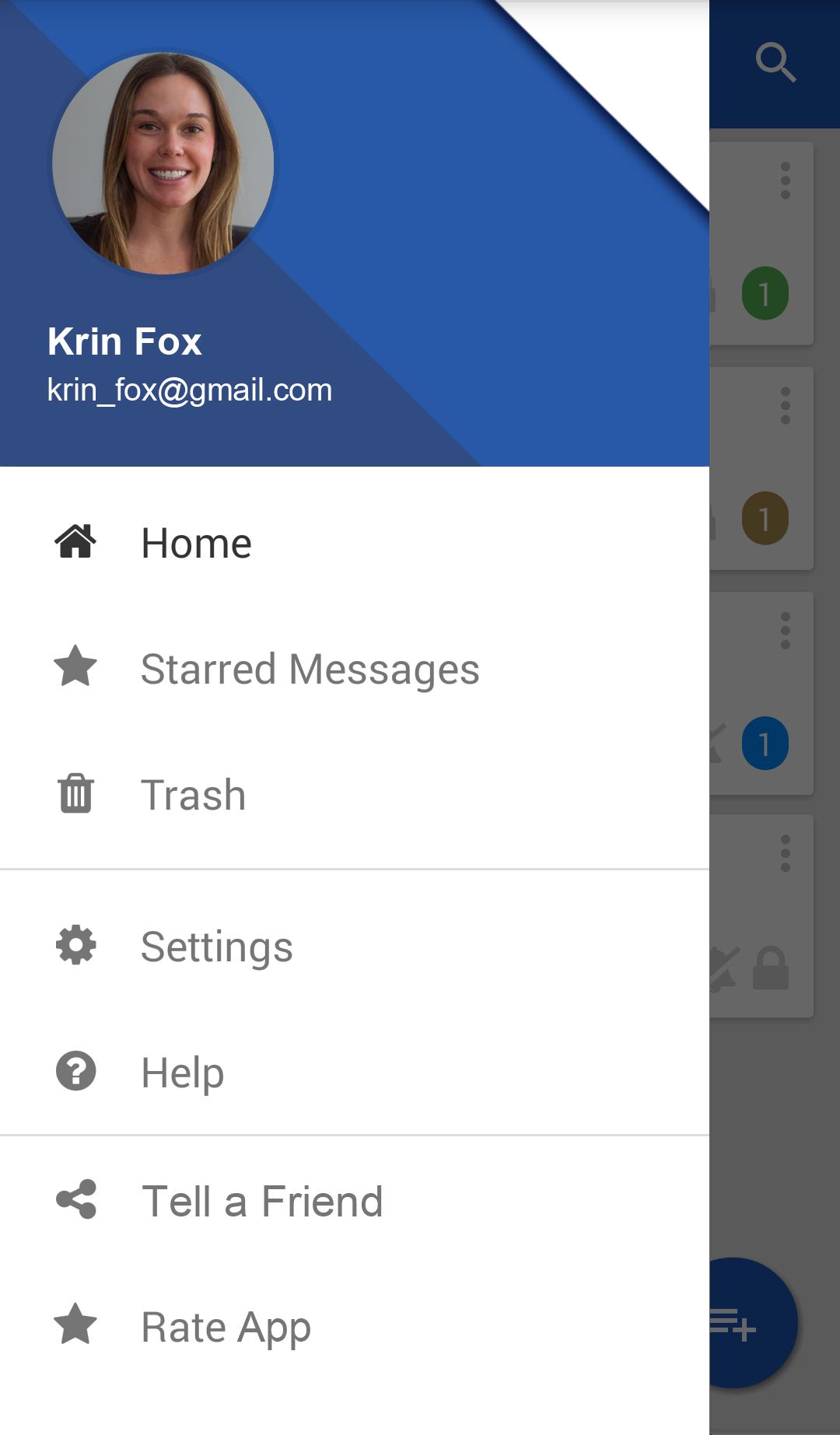
Task: Choose Rate App
Action: click(x=226, y=1327)
